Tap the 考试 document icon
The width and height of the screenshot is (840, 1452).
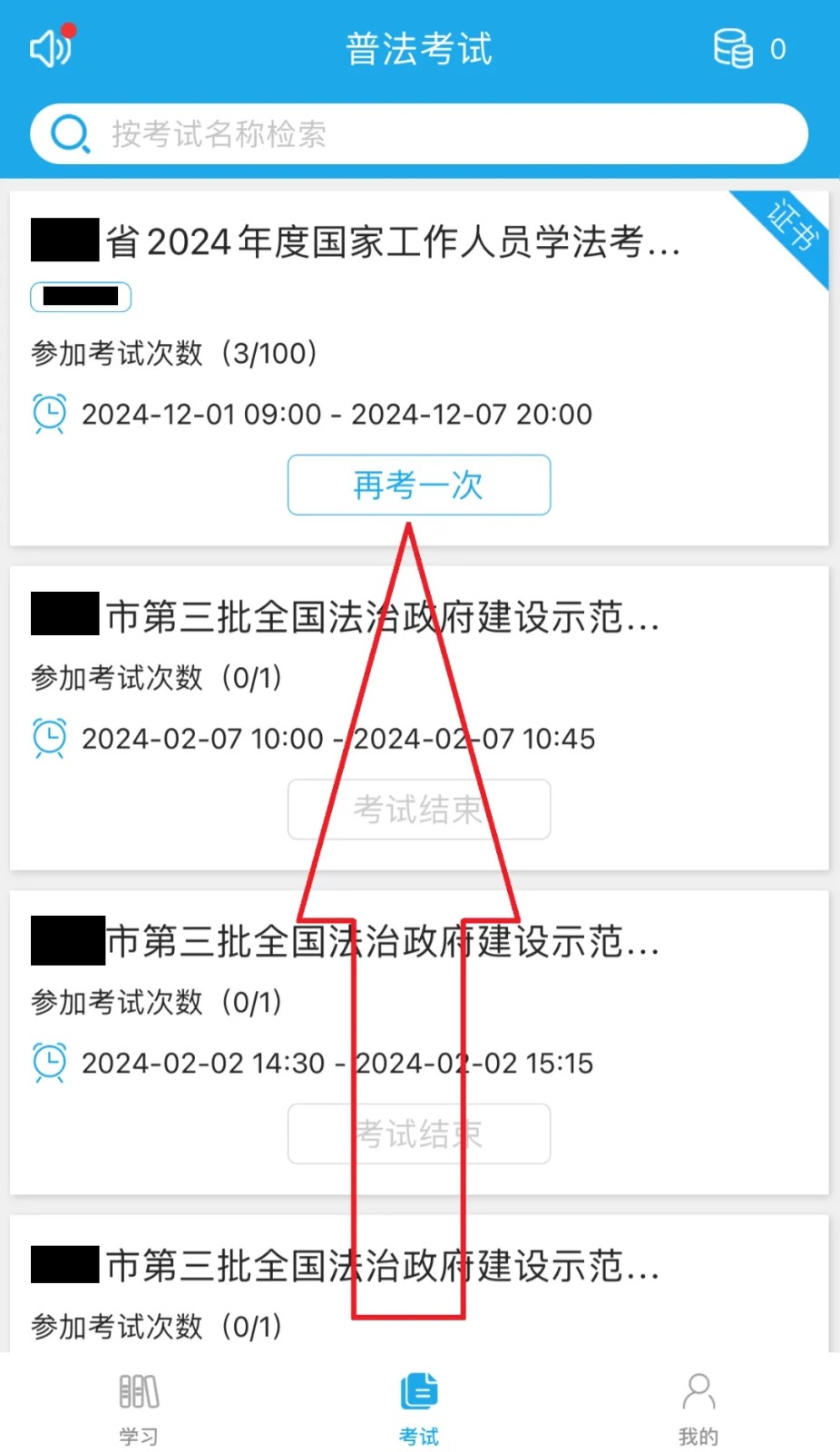pyautogui.click(x=417, y=1389)
